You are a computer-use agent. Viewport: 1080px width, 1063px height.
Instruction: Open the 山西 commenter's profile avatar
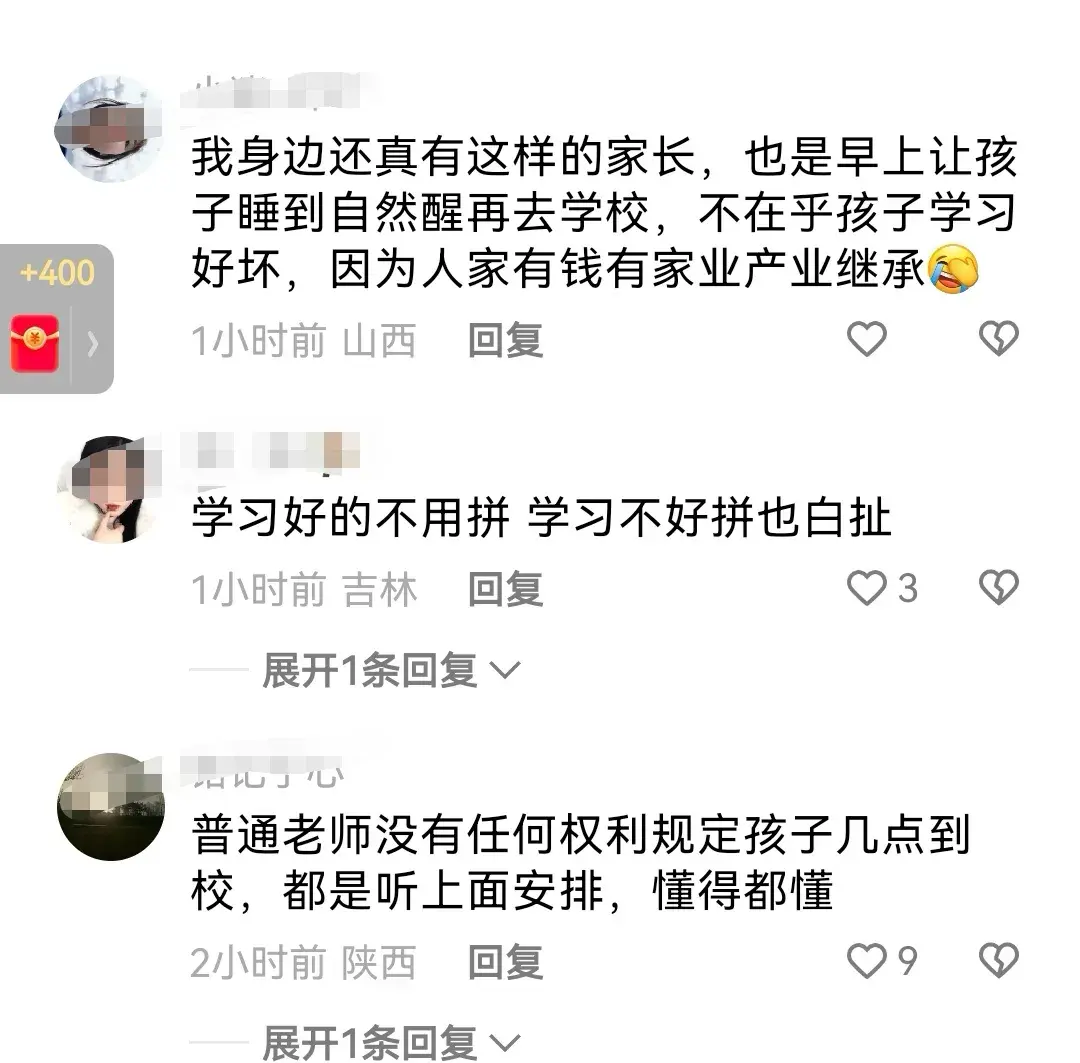click(110, 129)
